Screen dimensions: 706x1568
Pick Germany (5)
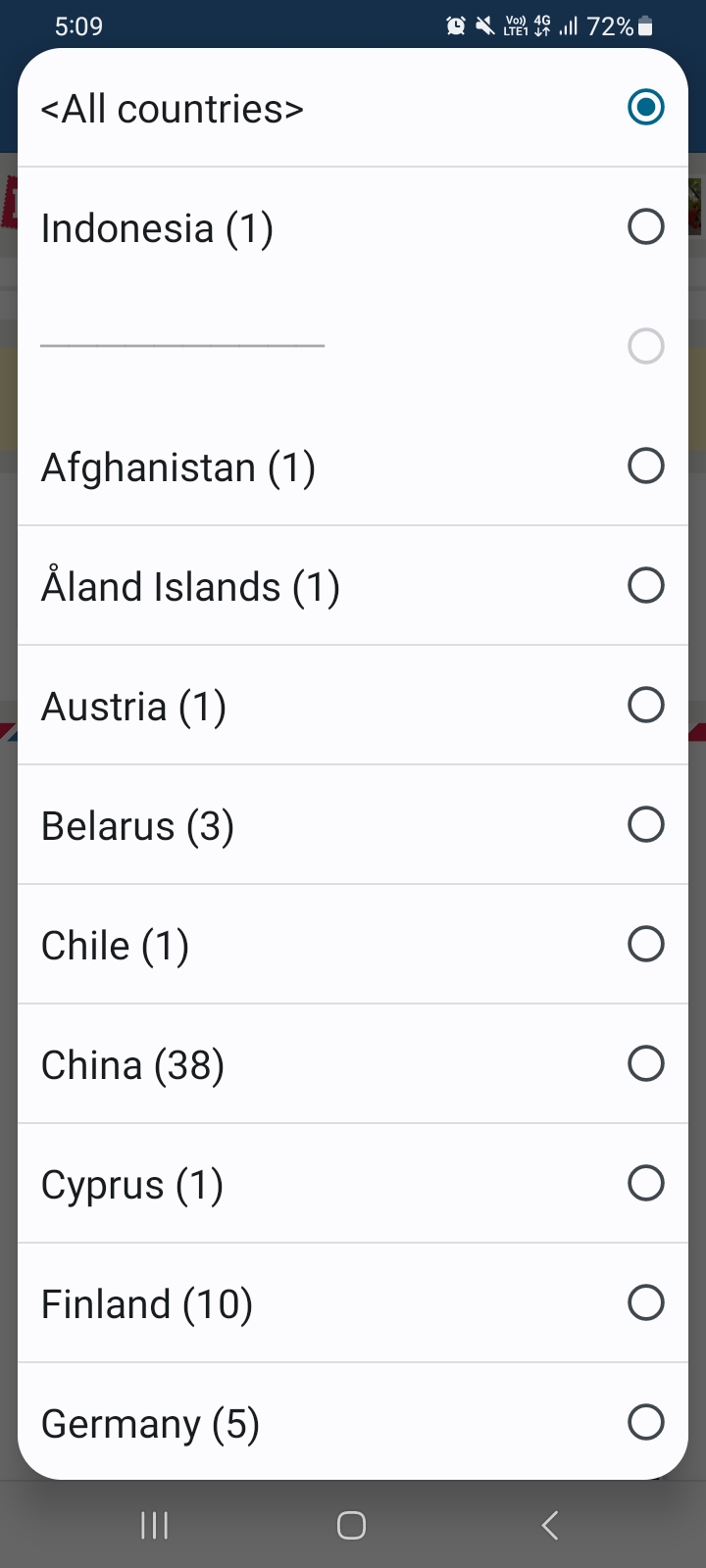(x=353, y=1422)
